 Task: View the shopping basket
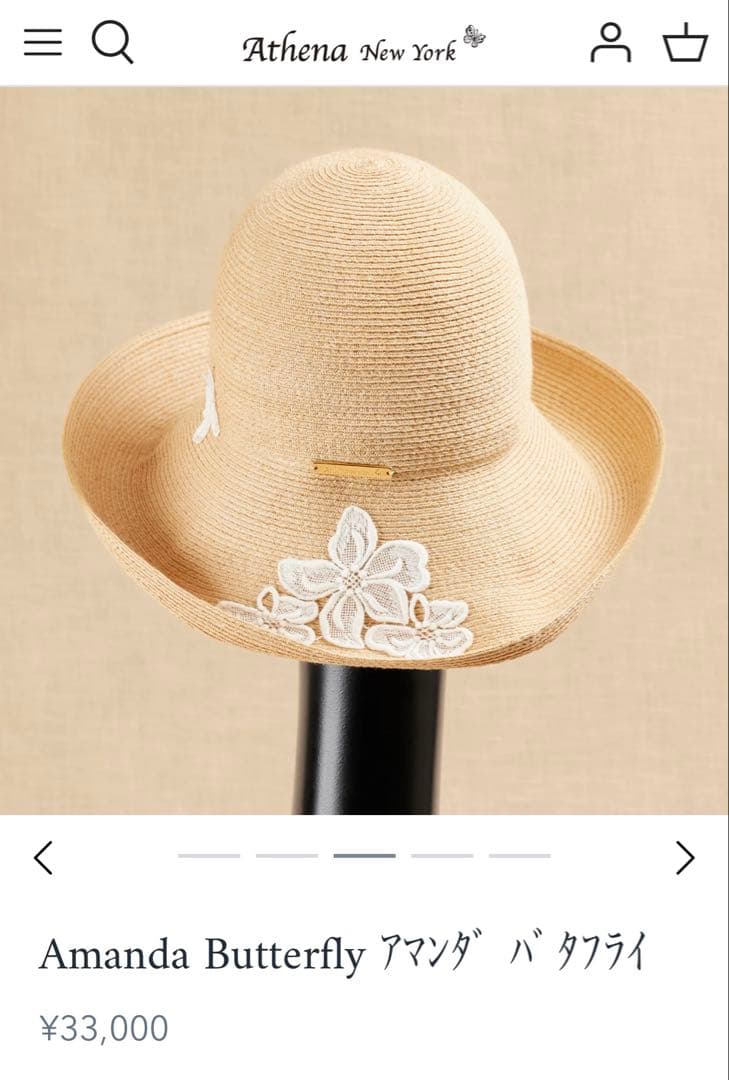click(x=685, y=44)
